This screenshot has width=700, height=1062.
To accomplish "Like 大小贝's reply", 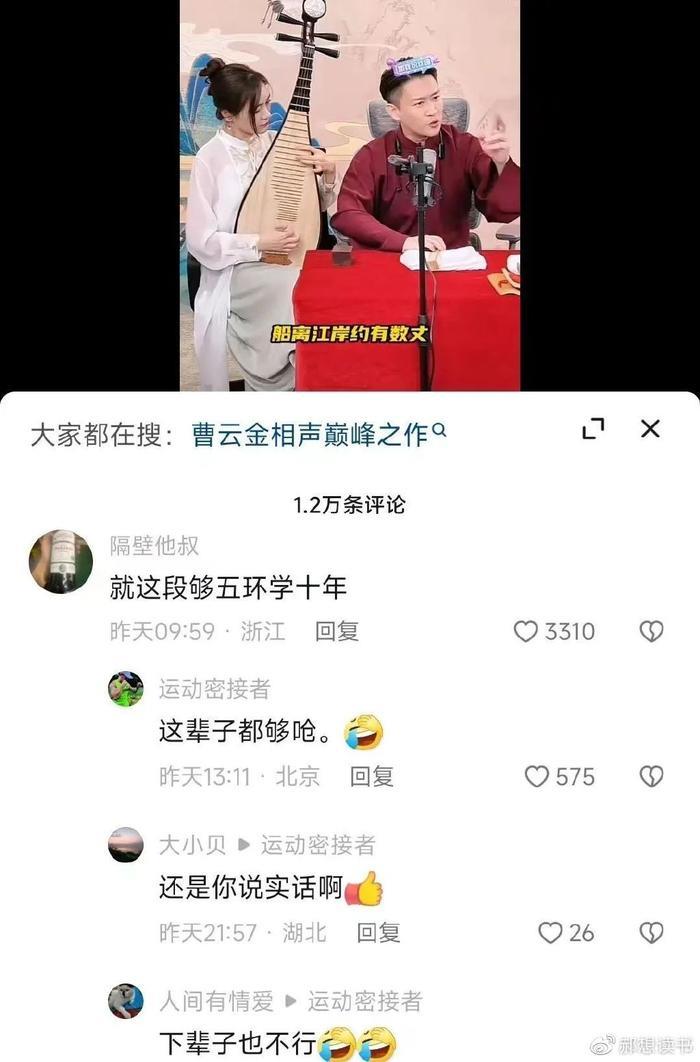I will pyautogui.click(x=551, y=932).
